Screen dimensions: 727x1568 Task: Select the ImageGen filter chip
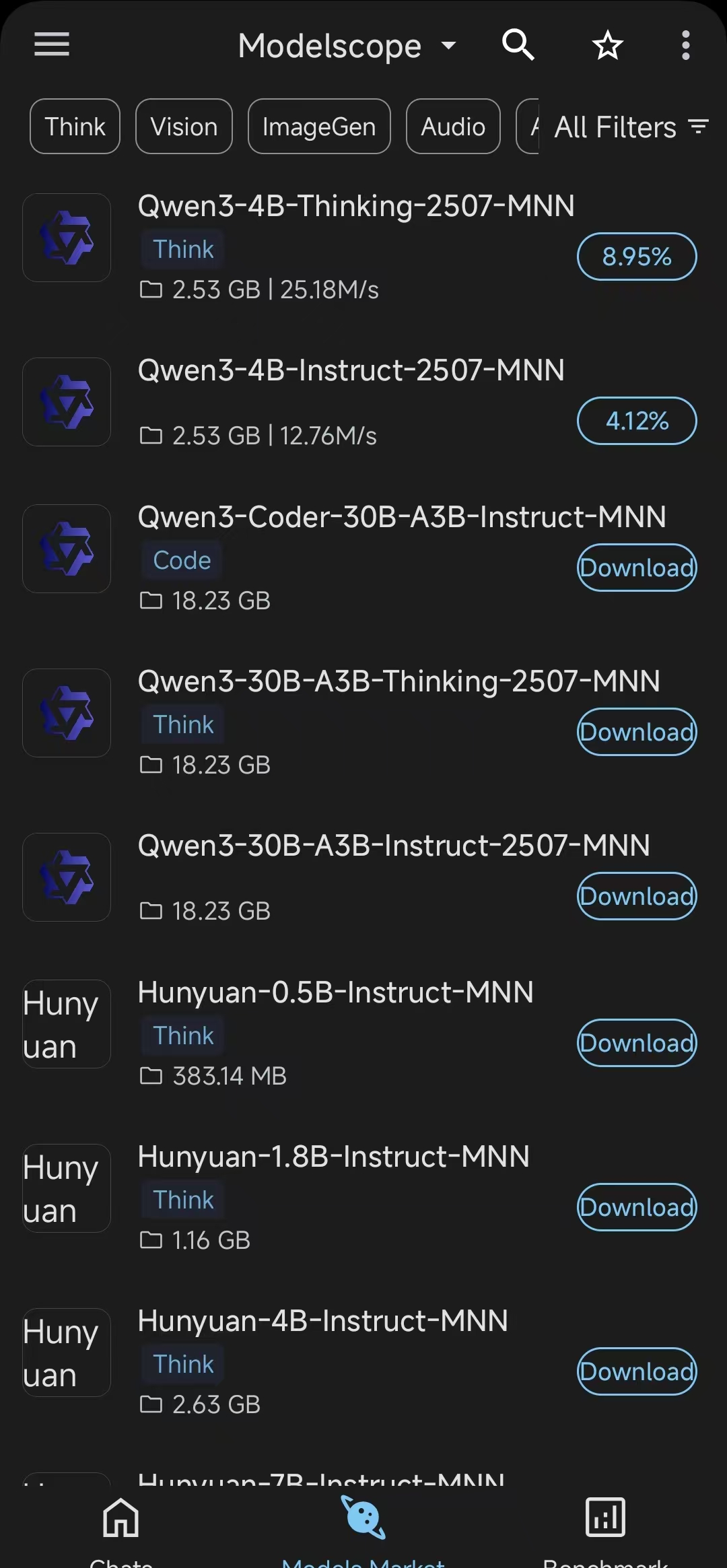[x=319, y=127]
